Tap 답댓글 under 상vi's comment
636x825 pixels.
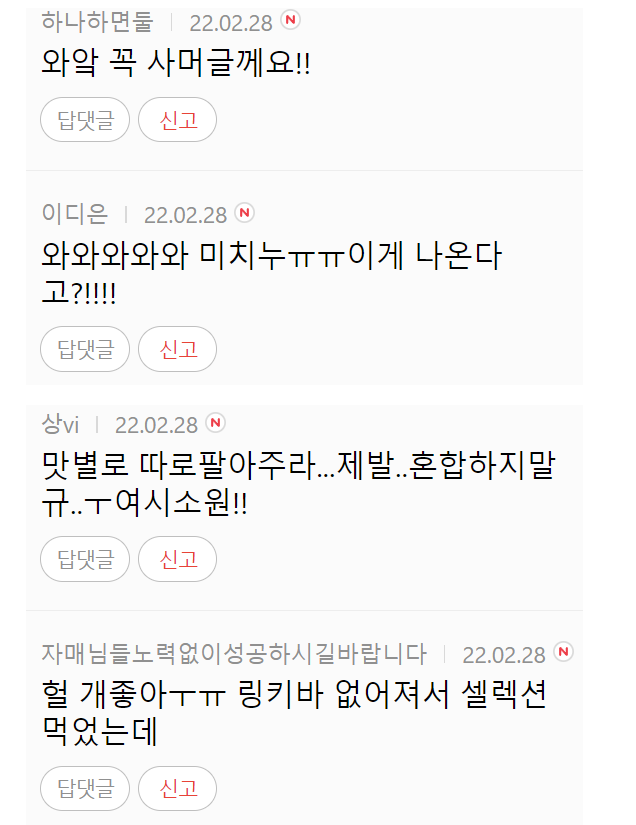[x=85, y=559]
